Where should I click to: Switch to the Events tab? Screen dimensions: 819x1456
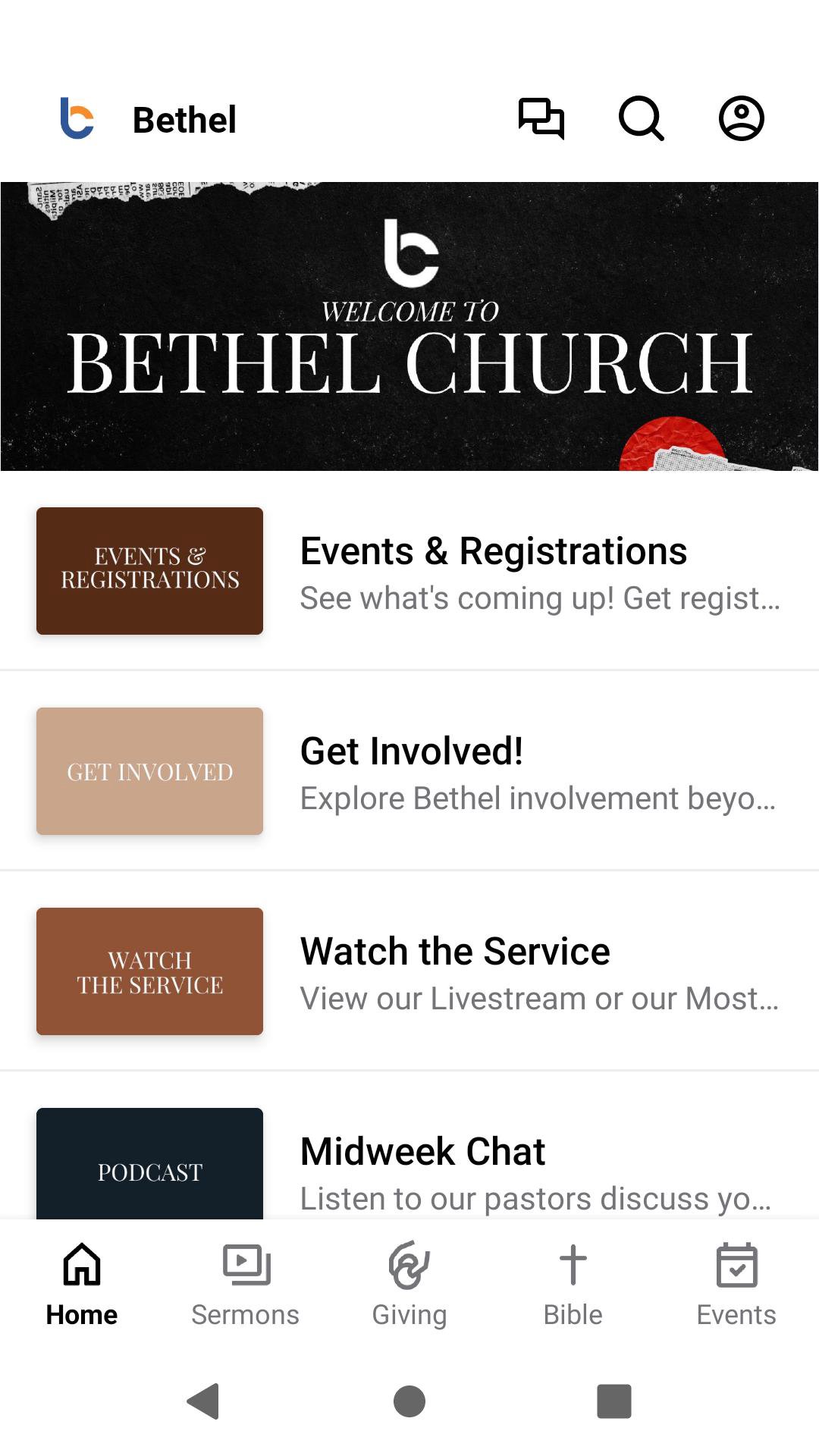736,1282
